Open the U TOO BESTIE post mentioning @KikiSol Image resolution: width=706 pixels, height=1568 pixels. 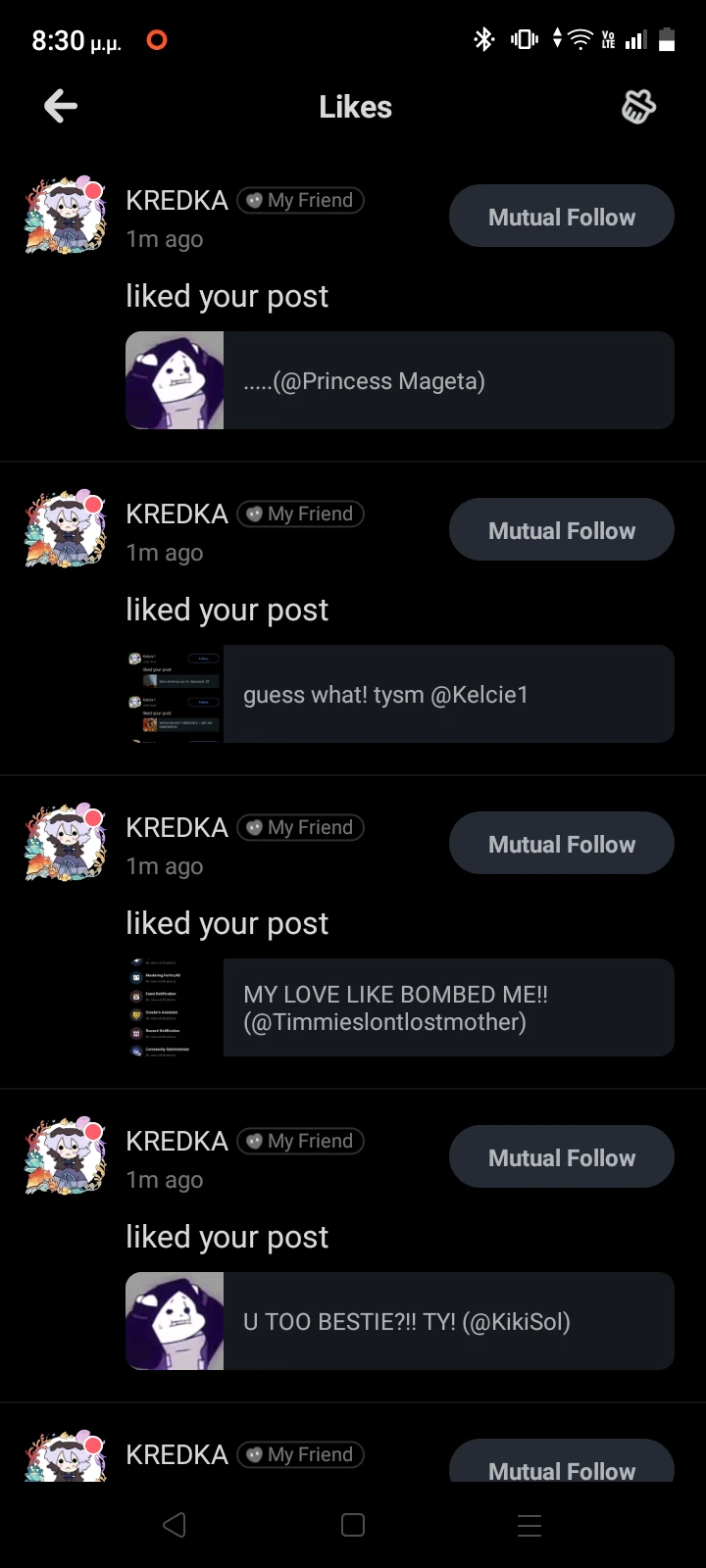pyautogui.click(x=399, y=1321)
